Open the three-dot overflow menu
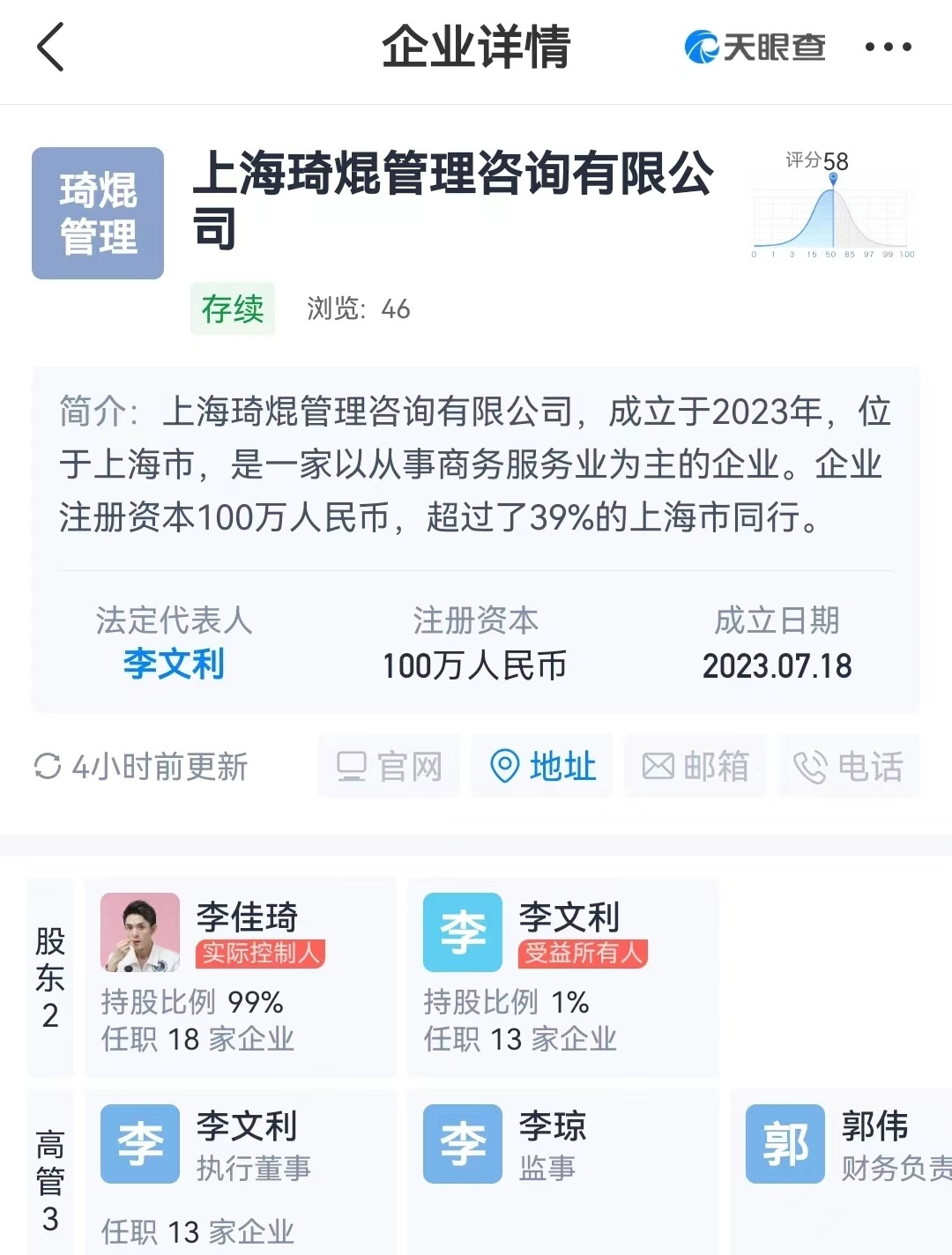Screen dimensions: 952x1255 888,48
